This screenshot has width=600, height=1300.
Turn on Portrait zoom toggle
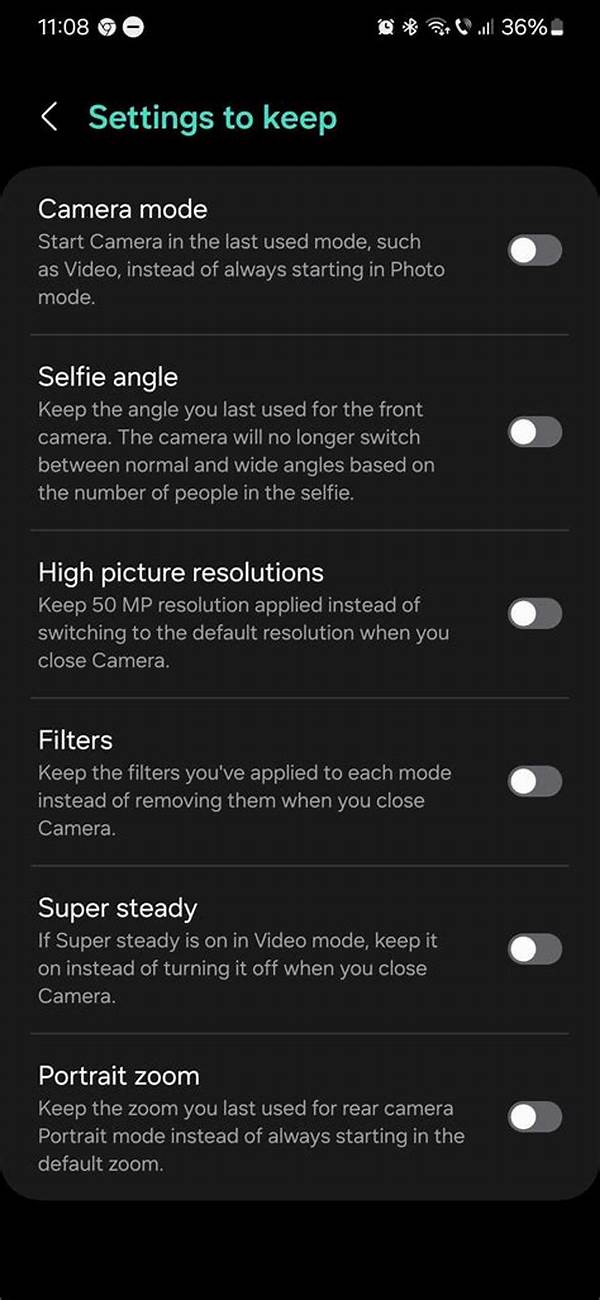(534, 1116)
